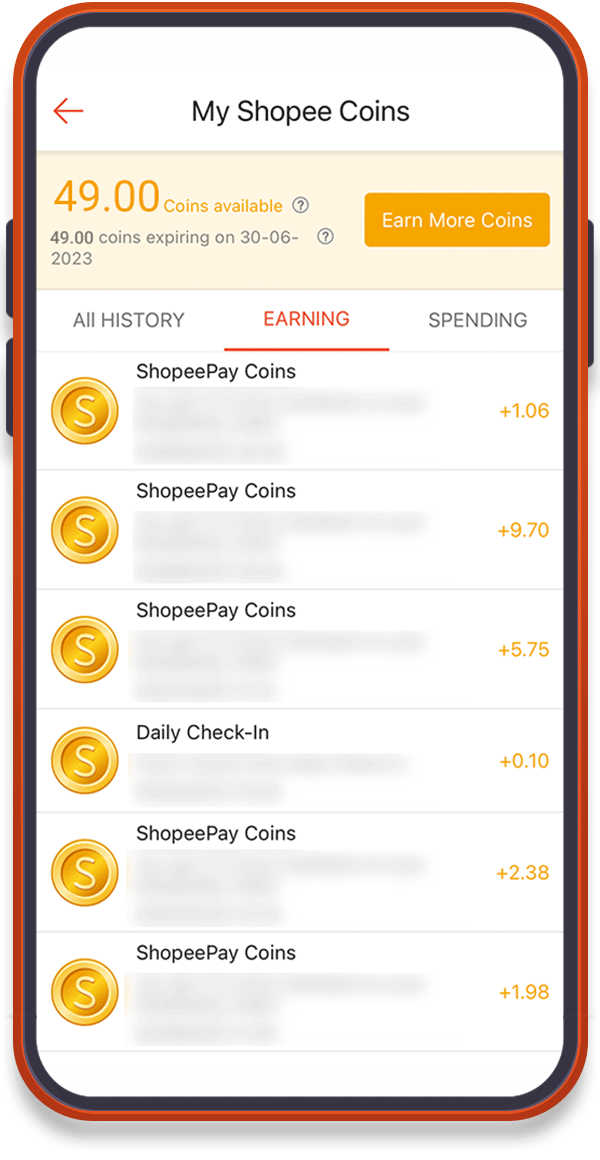Open the ShopeePay Coins entry worth +9.70
600x1160 pixels.
tap(300, 530)
